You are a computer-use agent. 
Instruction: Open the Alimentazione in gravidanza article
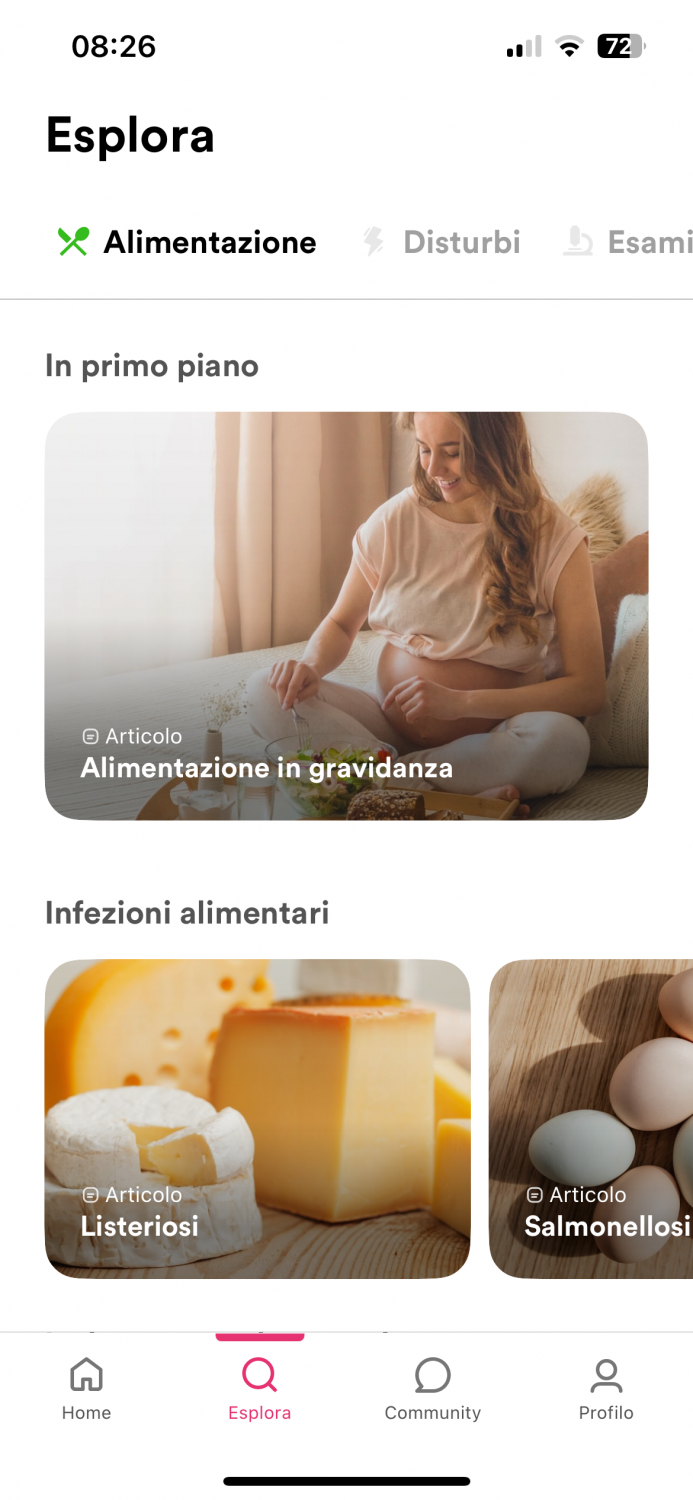point(346,616)
